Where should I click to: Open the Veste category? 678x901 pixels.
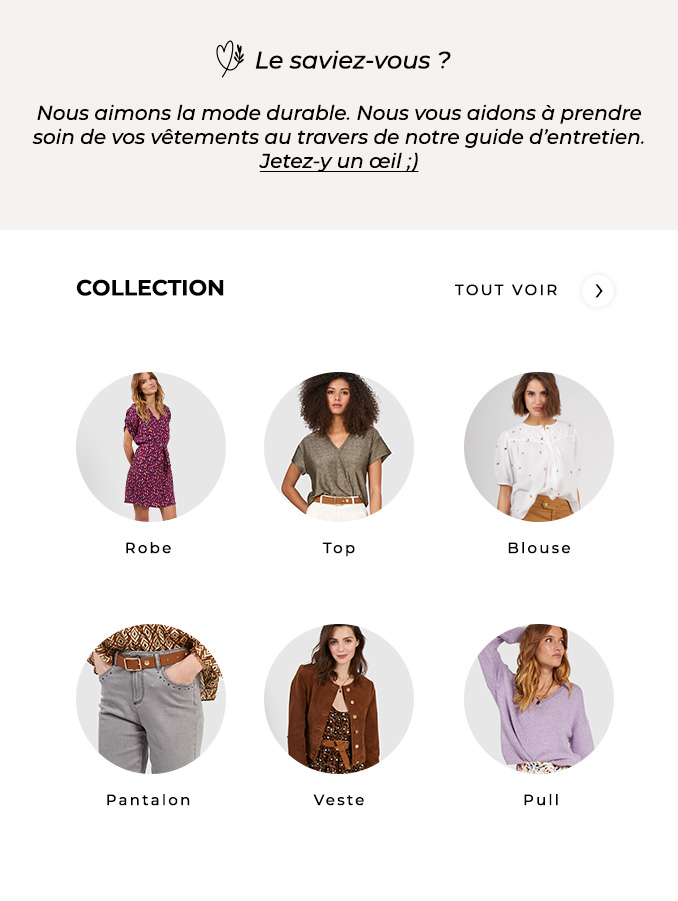[x=339, y=699]
